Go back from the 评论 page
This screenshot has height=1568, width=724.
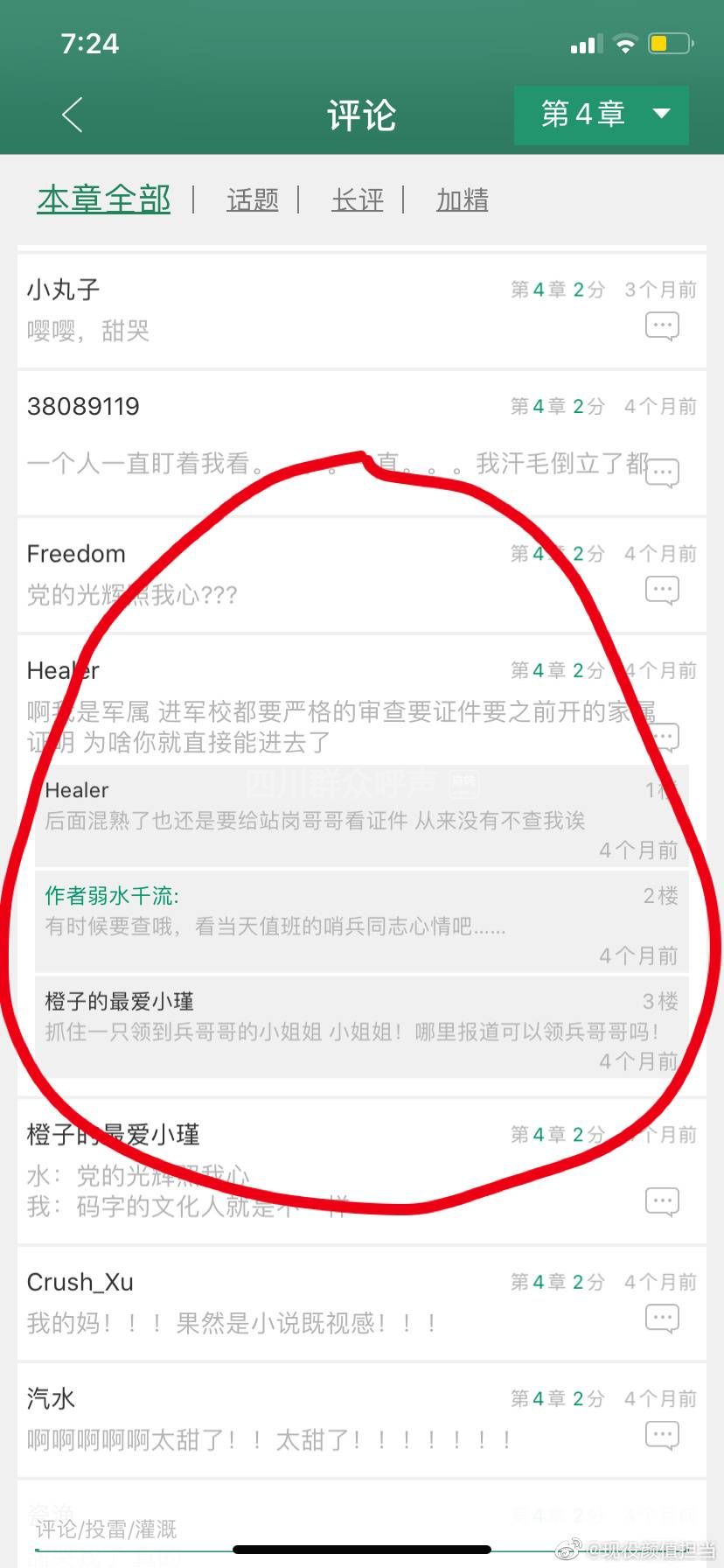coord(73,115)
